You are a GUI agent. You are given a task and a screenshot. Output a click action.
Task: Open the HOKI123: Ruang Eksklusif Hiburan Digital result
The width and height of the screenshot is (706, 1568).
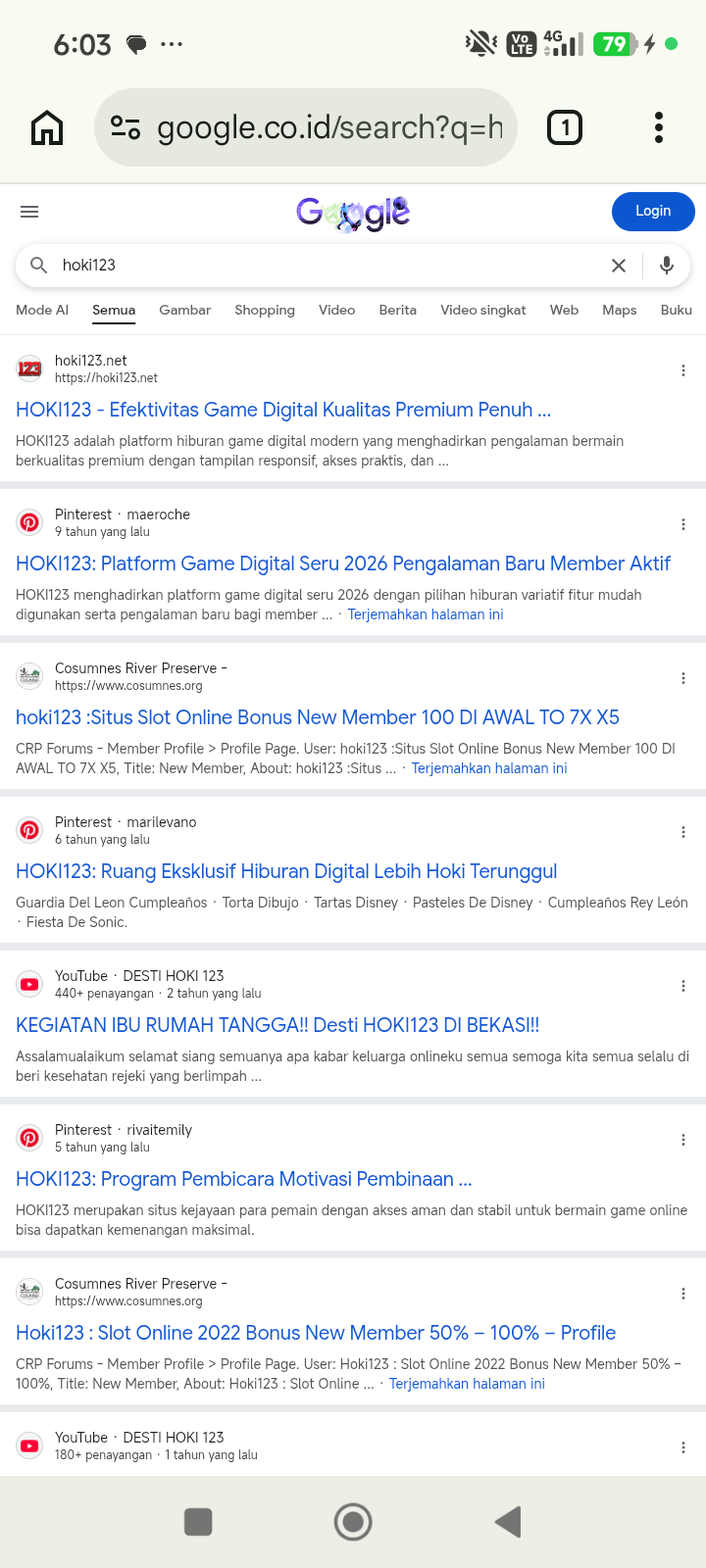(x=286, y=871)
